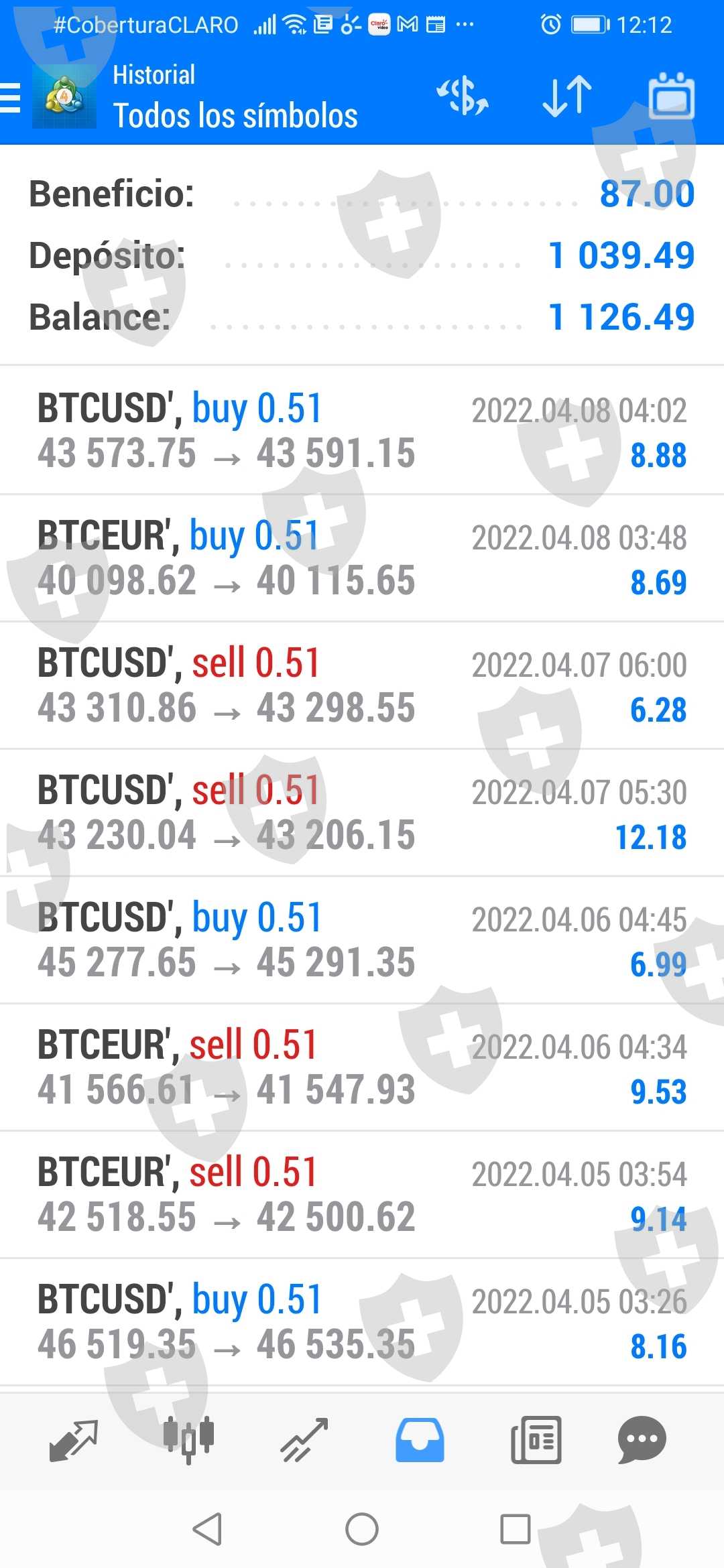View the BTCUSD sell trade with 12.18 profit

362,813
